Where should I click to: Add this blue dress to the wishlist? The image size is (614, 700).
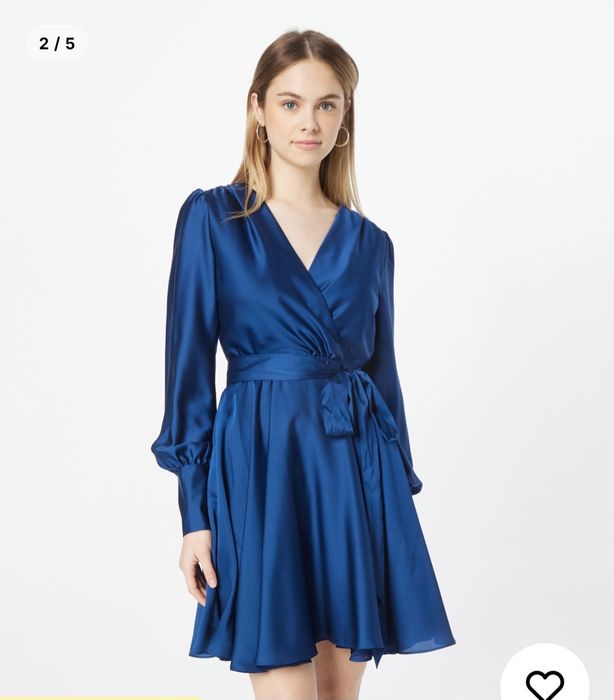click(545, 681)
